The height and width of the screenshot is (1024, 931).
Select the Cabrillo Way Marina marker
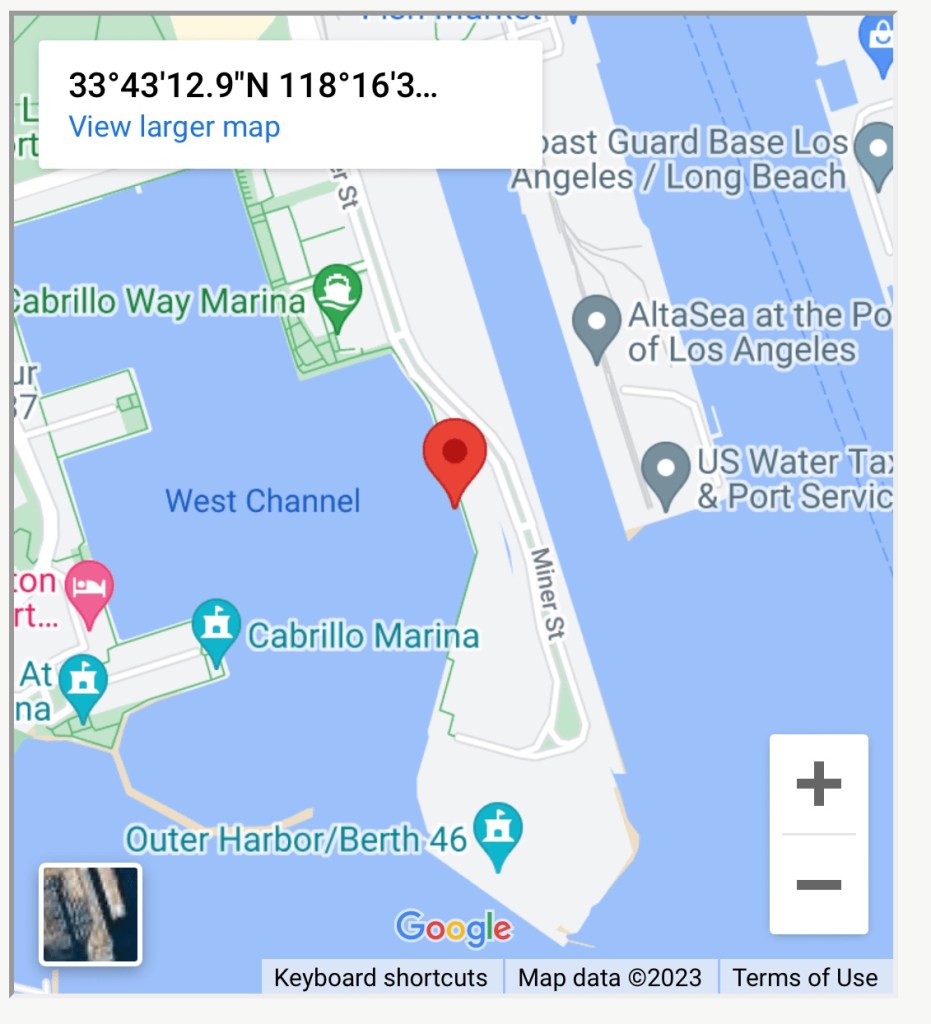(x=337, y=294)
